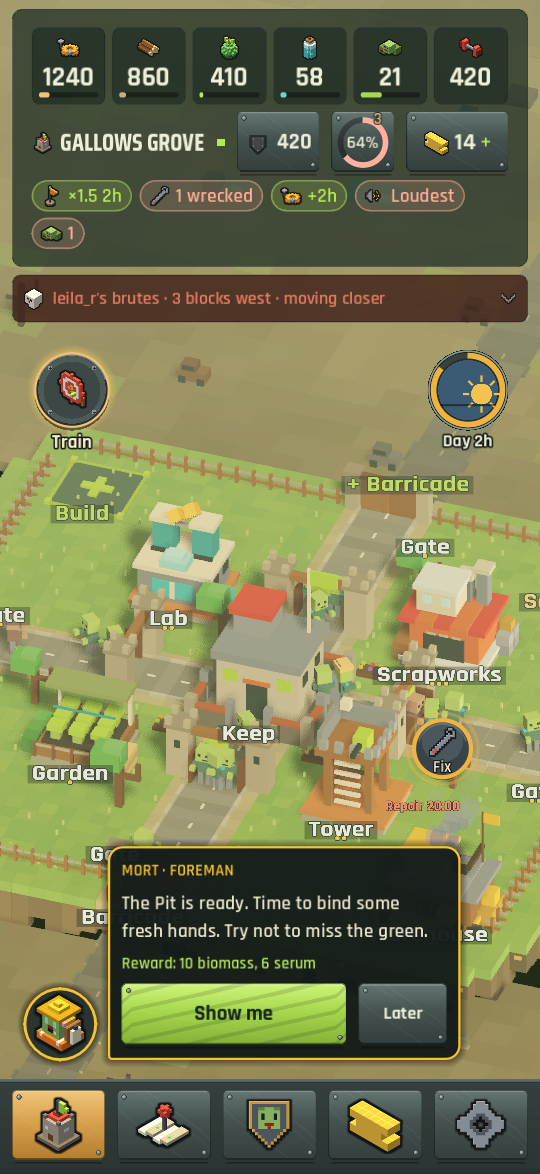
Task: Tap the 420 shield defense button
Action: coord(278,142)
